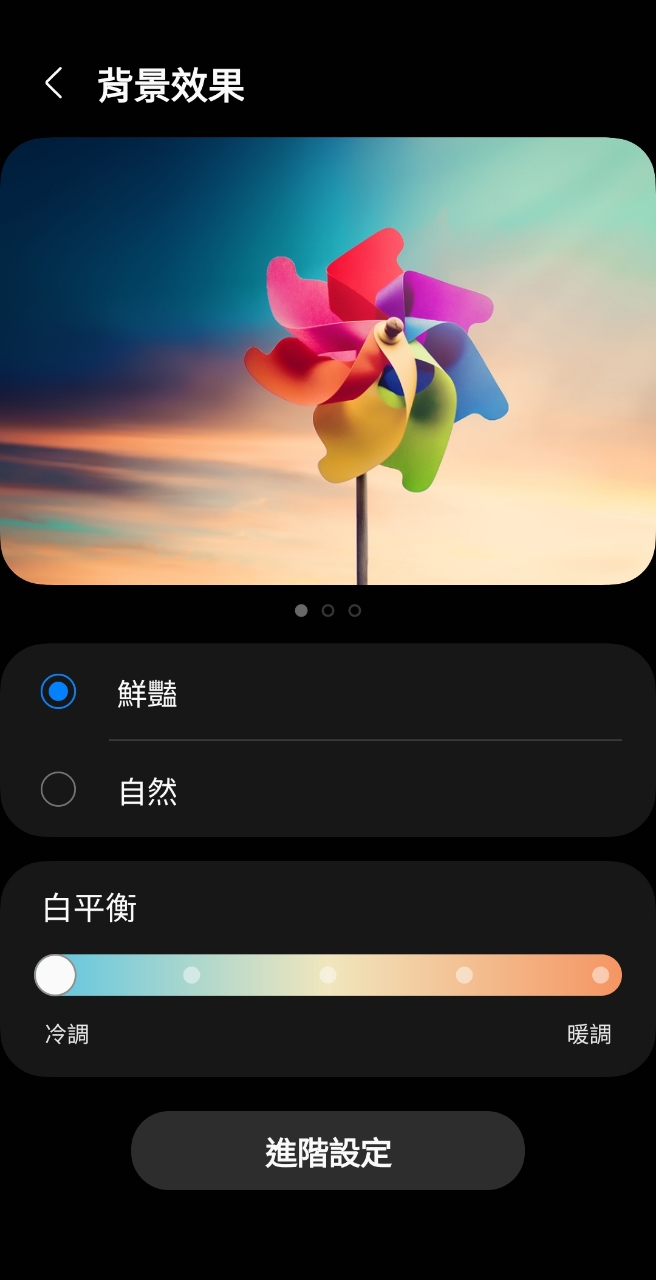
Task: Set white balance to the middle point
Action: pos(328,975)
